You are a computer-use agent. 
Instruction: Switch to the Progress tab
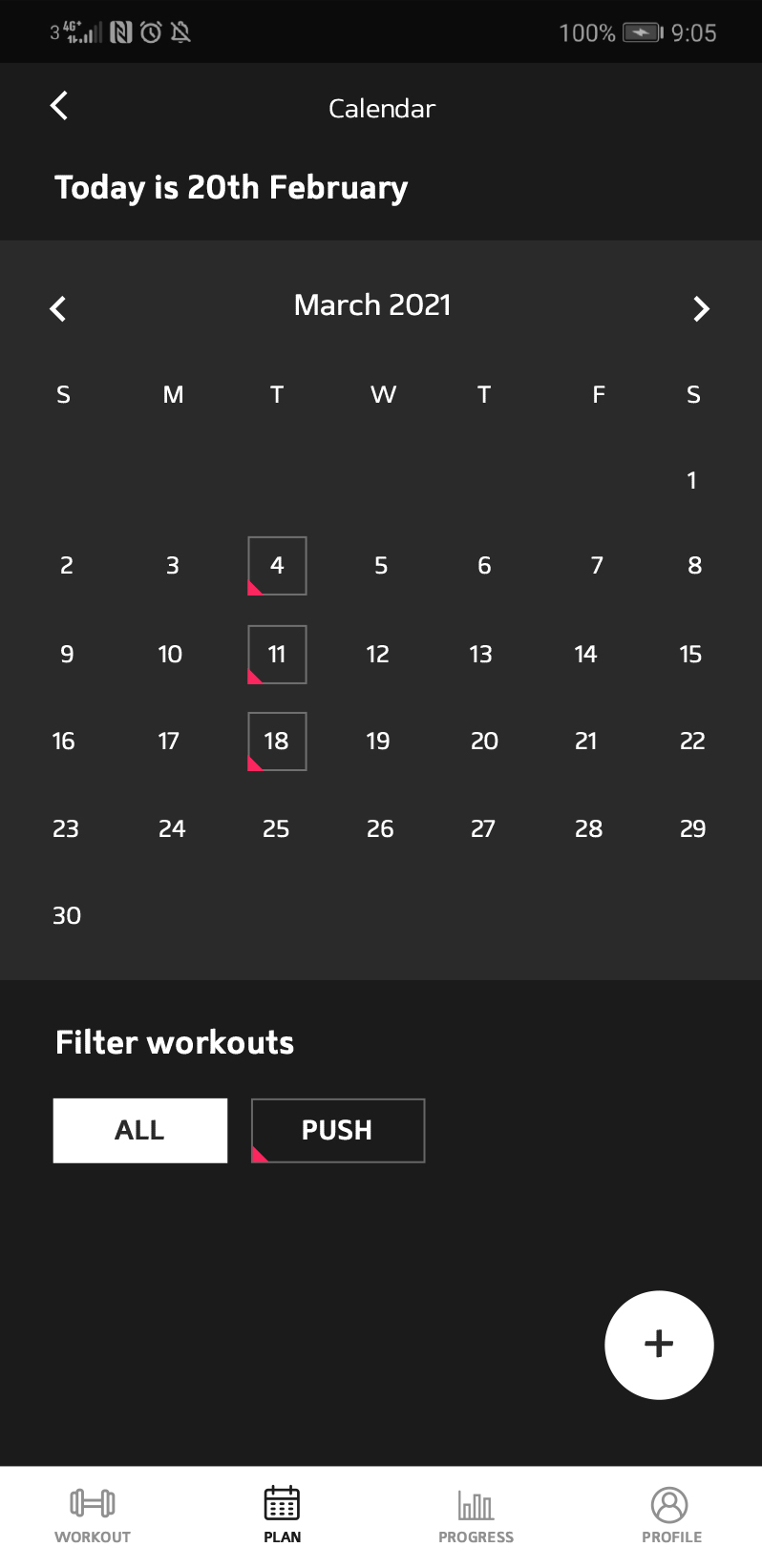(476, 1516)
